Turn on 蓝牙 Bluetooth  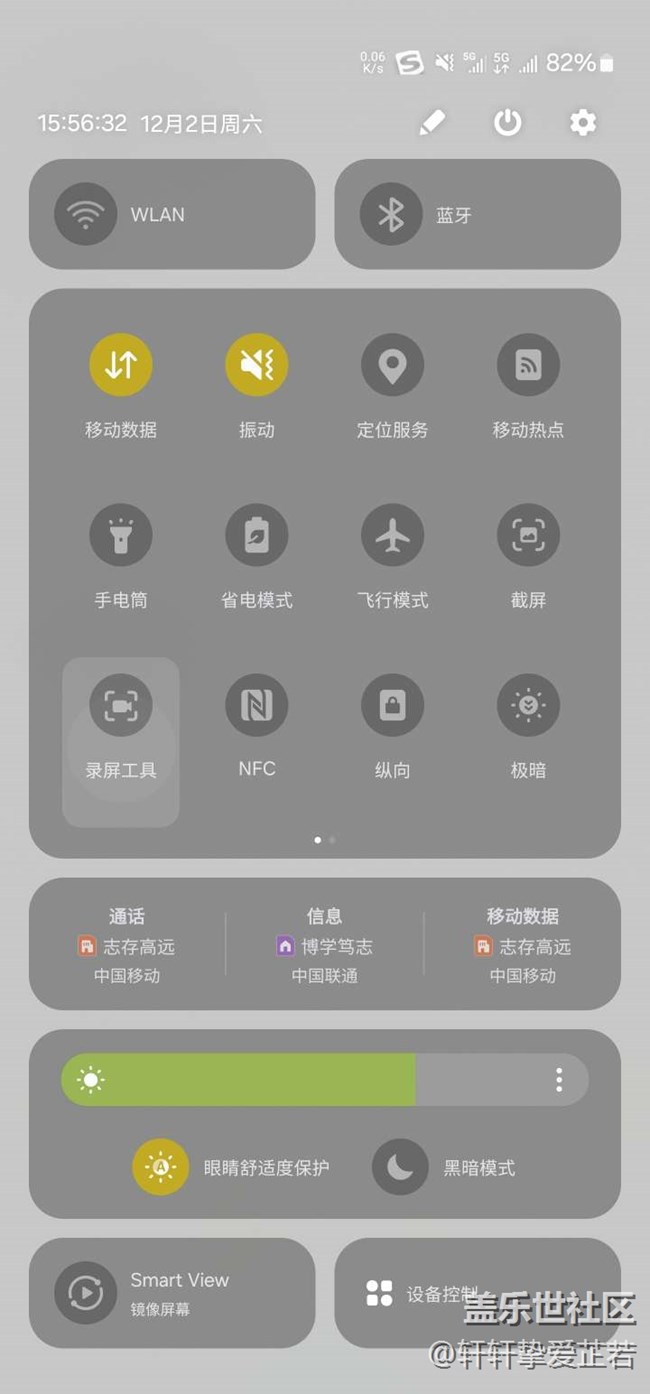pyautogui.click(x=391, y=214)
